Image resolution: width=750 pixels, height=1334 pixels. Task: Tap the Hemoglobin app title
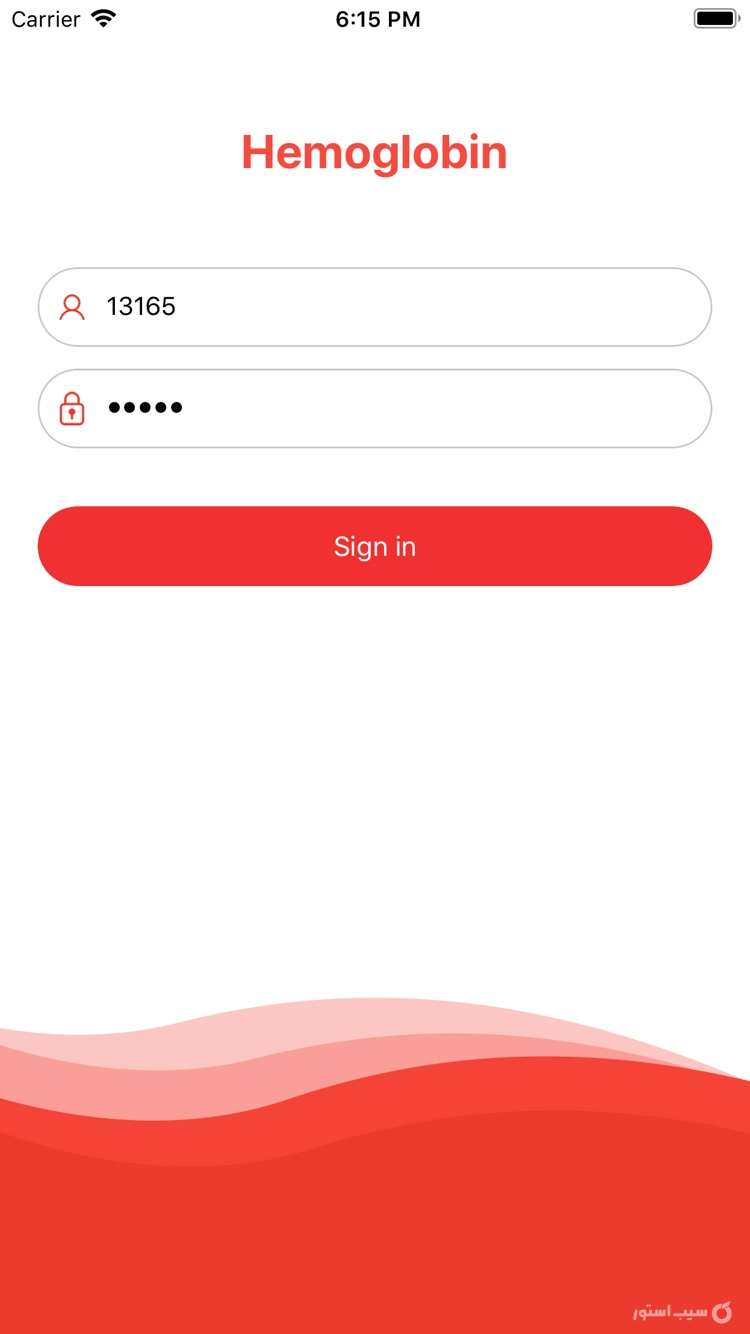375,152
